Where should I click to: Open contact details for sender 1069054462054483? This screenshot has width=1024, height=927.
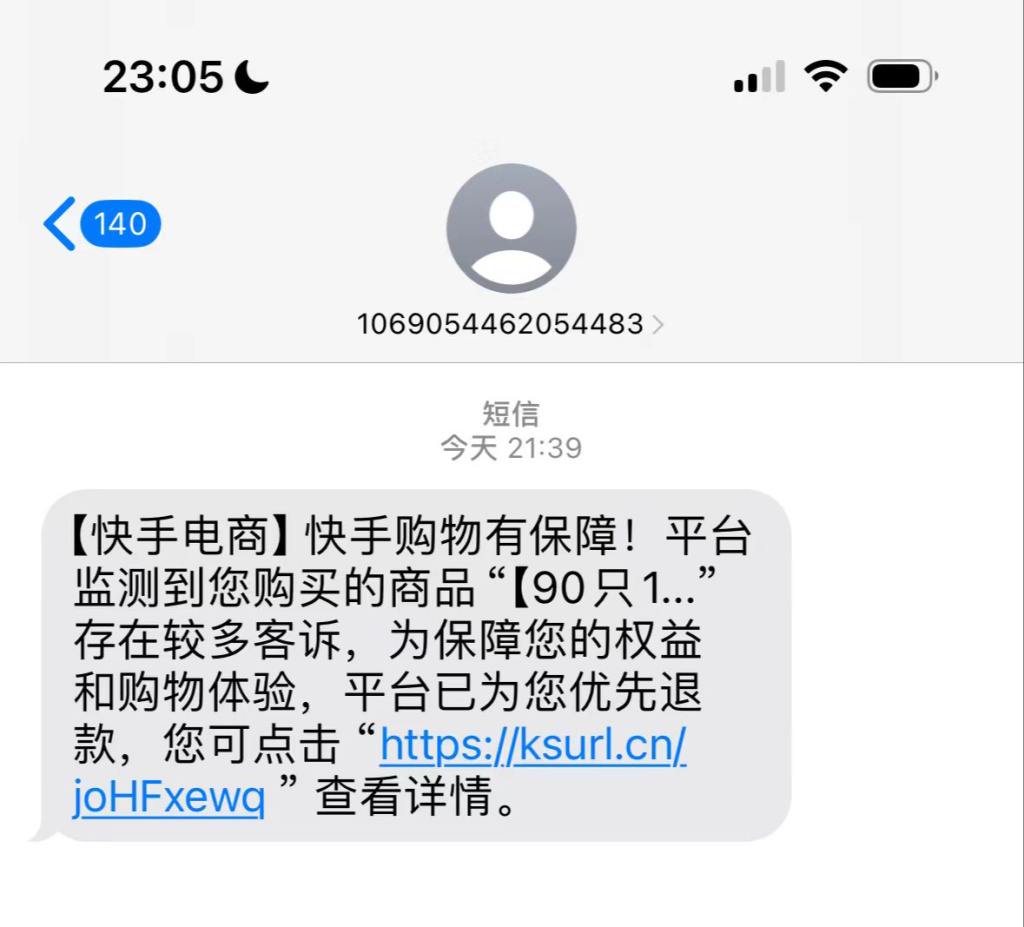[x=511, y=324]
